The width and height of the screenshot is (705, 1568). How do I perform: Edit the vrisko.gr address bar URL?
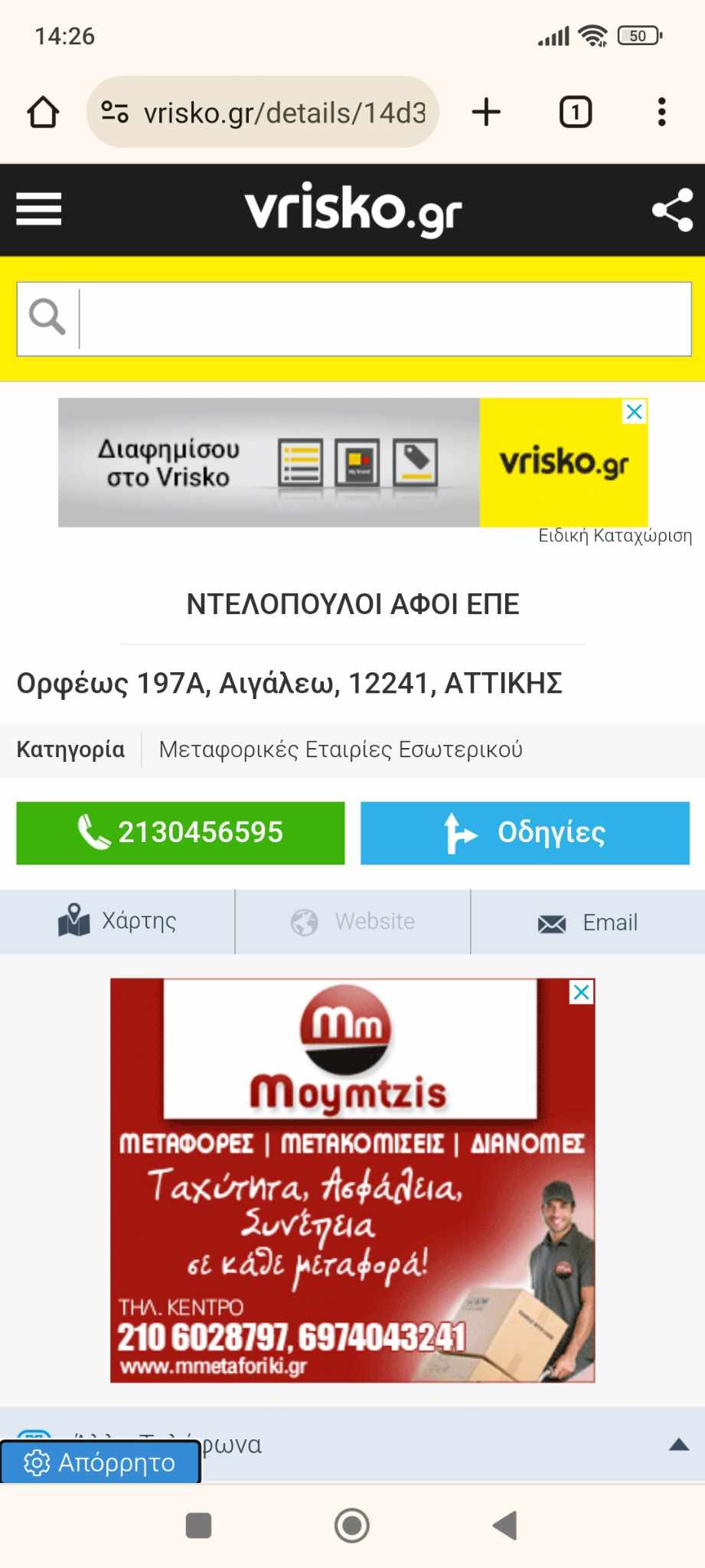click(283, 113)
